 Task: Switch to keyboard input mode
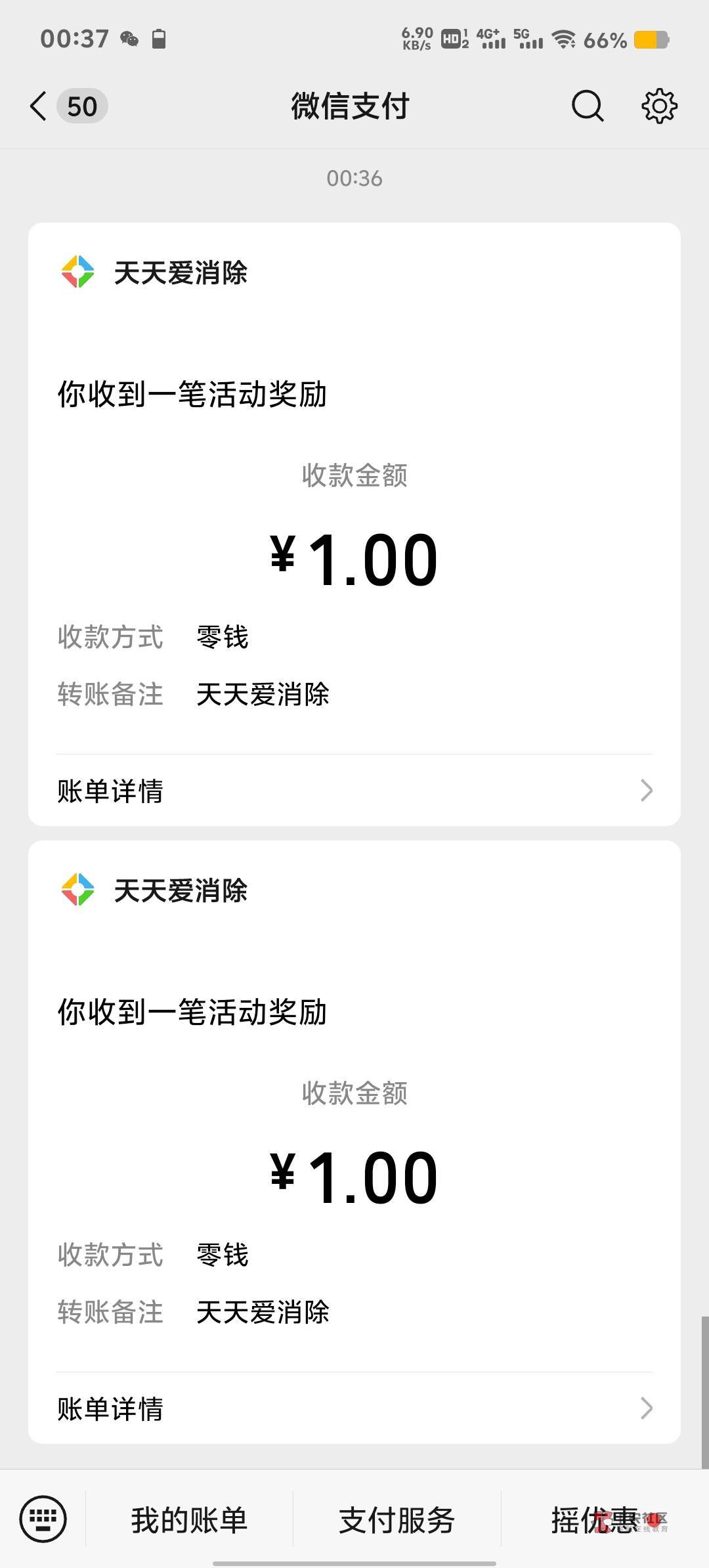click(x=43, y=1519)
